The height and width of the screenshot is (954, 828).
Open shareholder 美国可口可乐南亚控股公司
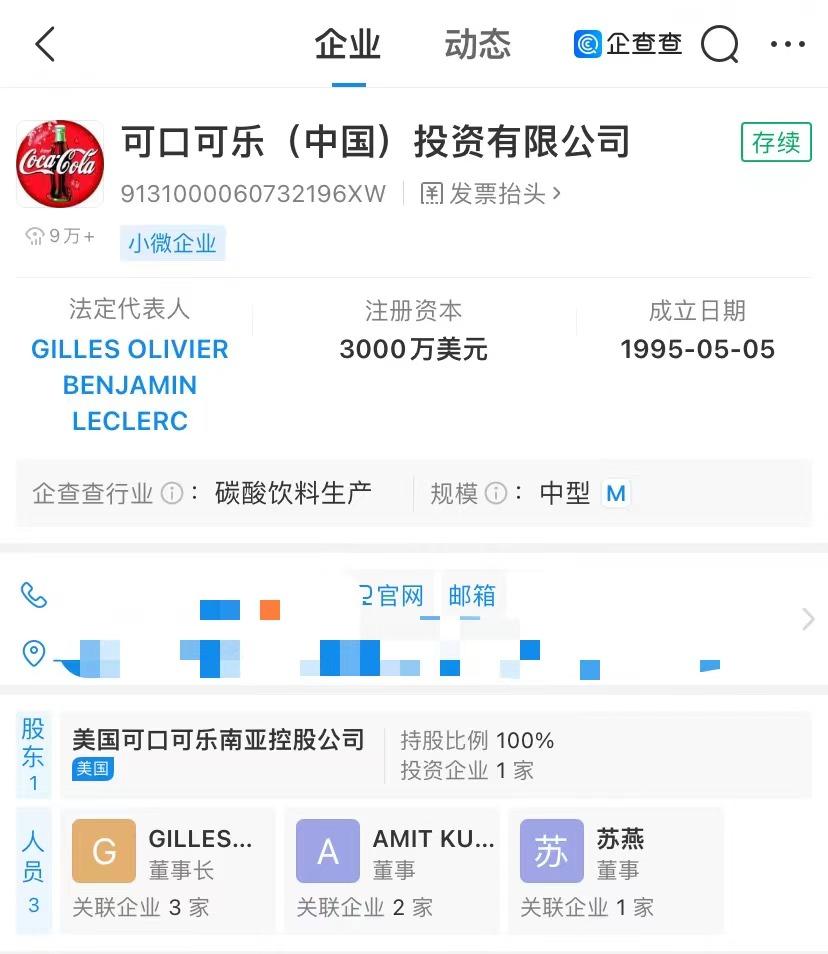[218, 740]
